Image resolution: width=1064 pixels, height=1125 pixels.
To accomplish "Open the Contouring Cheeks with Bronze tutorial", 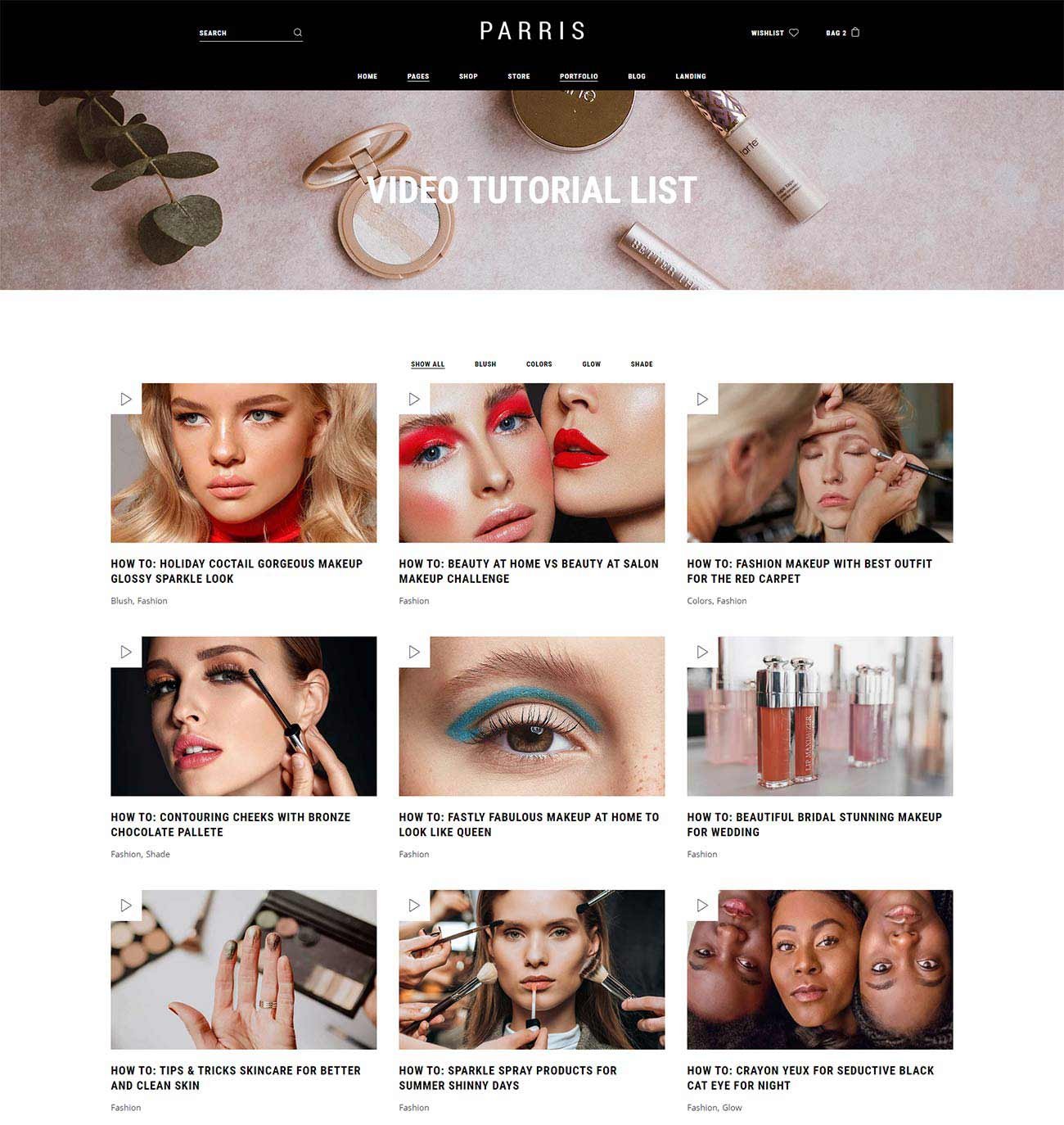I will click(x=230, y=824).
